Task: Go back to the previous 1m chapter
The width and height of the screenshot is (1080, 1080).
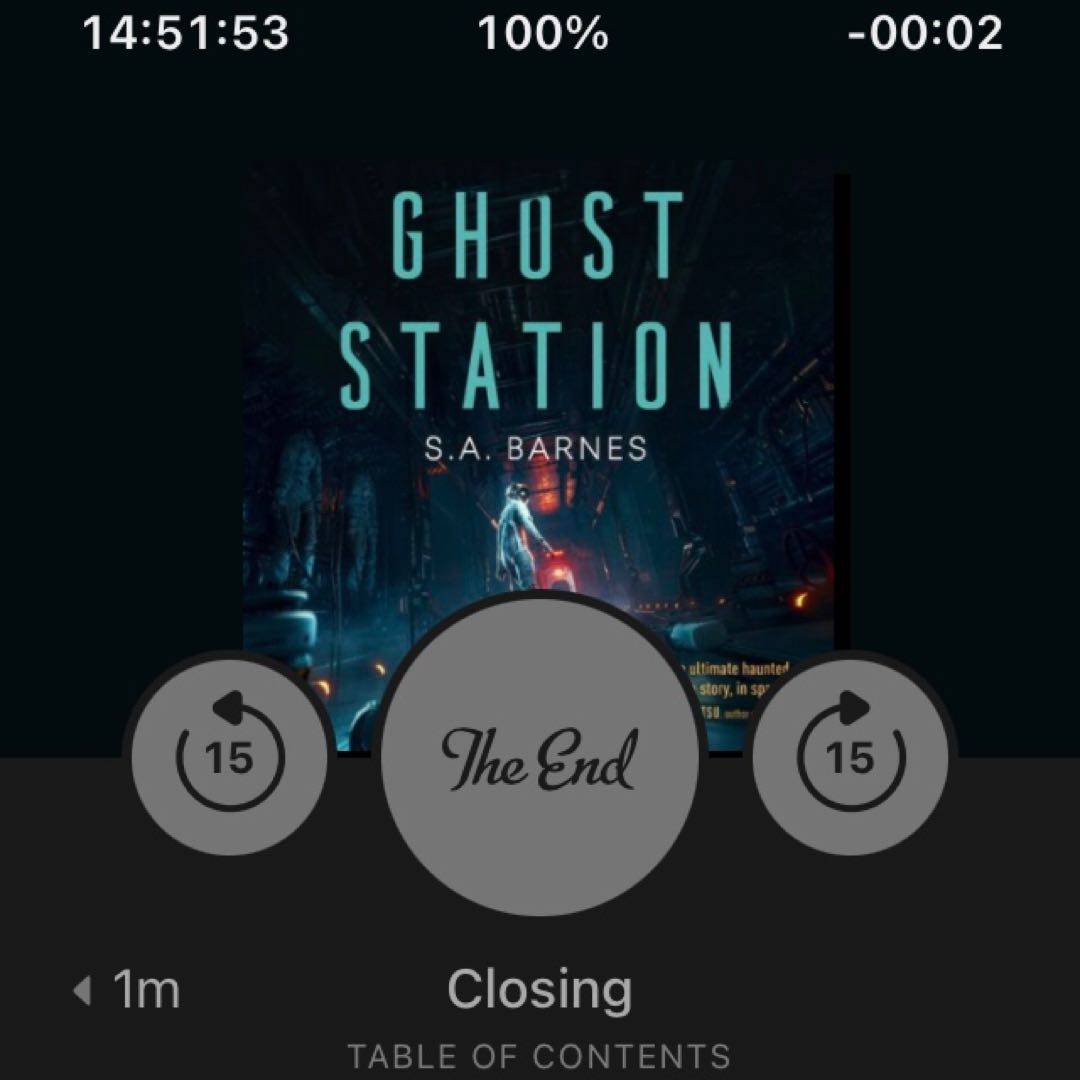Action: pos(128,990)
